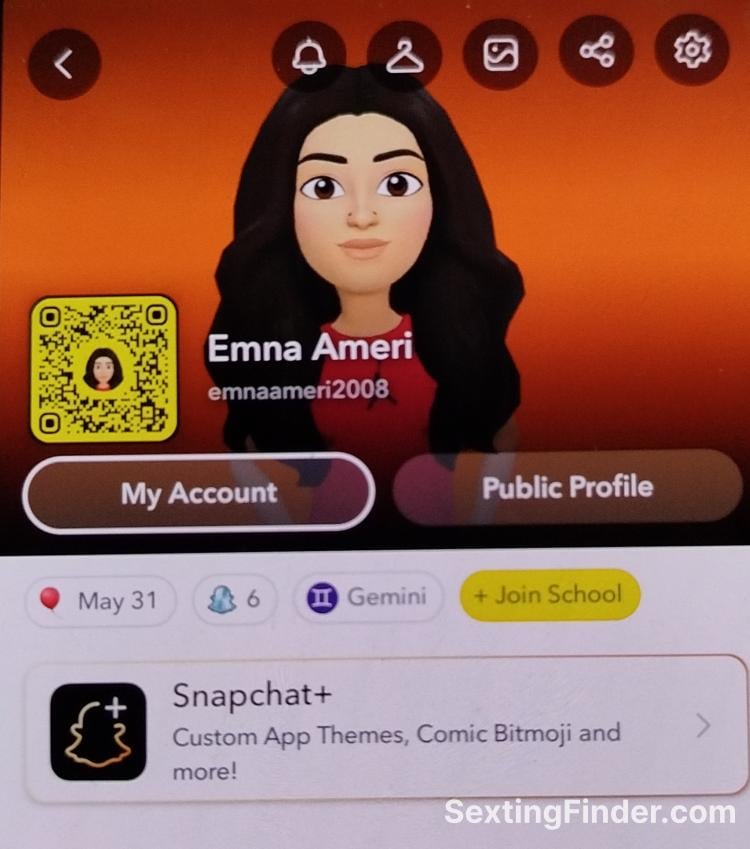Switch to the Public Profile tab
This screenshot has width=750, height=849.
(x=567, y=487)
